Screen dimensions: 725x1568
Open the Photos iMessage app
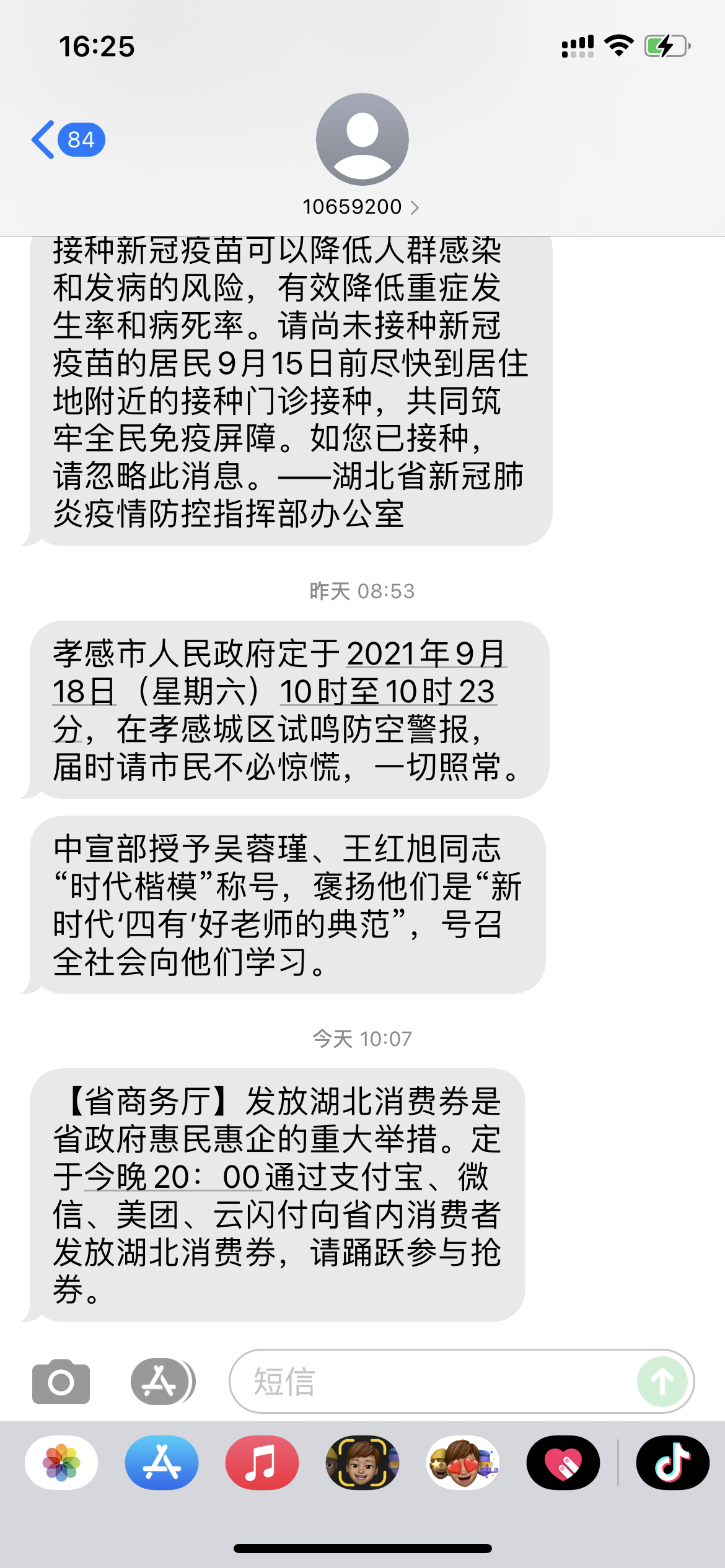coord(61,1463)
